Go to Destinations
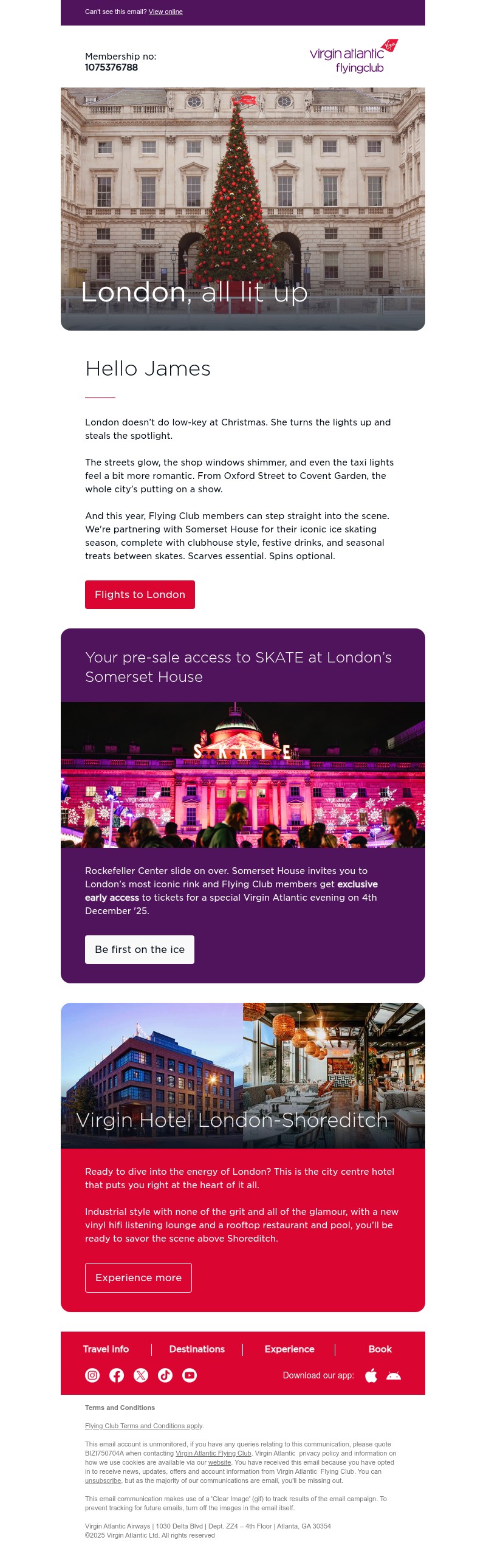486x1568 pixels. (x=196, y=1349)
